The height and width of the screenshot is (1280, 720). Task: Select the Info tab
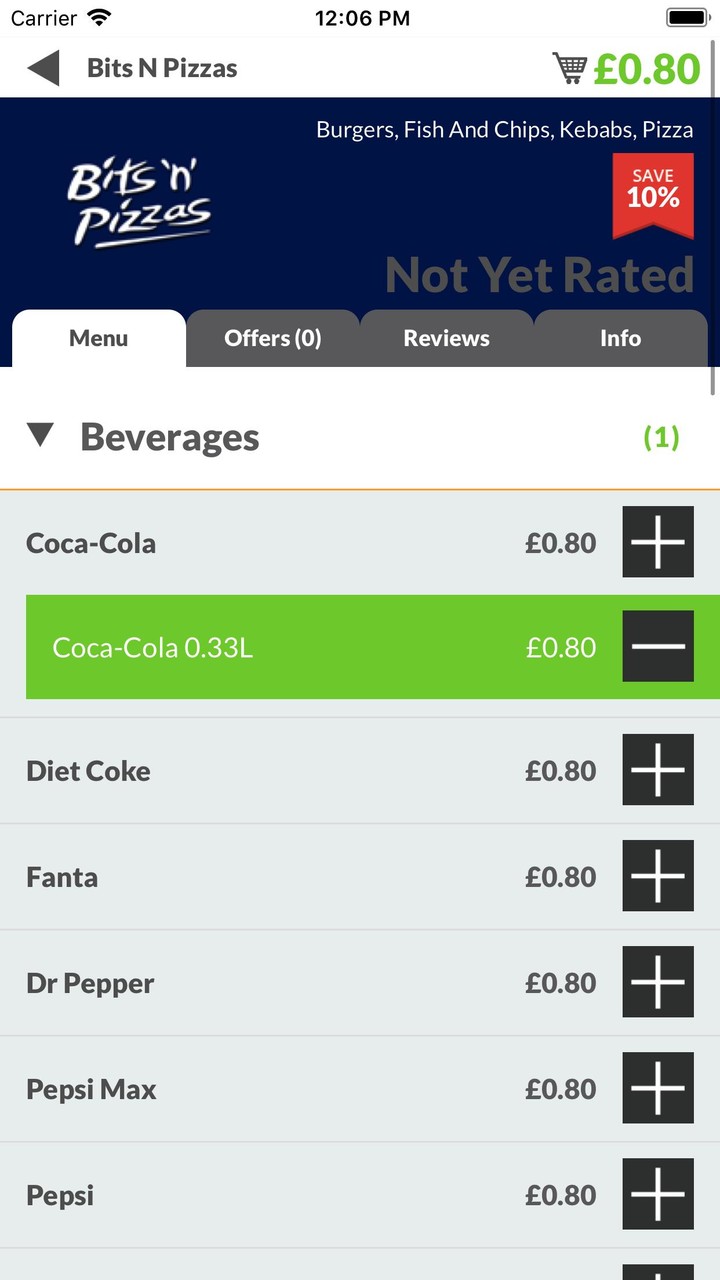click(620, 338)
